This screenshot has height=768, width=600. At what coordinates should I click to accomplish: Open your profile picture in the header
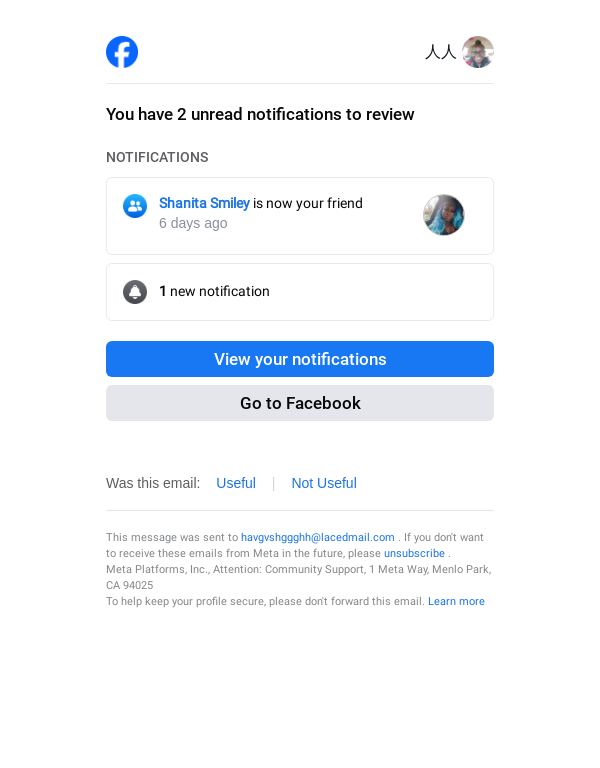tap(478, 52)
